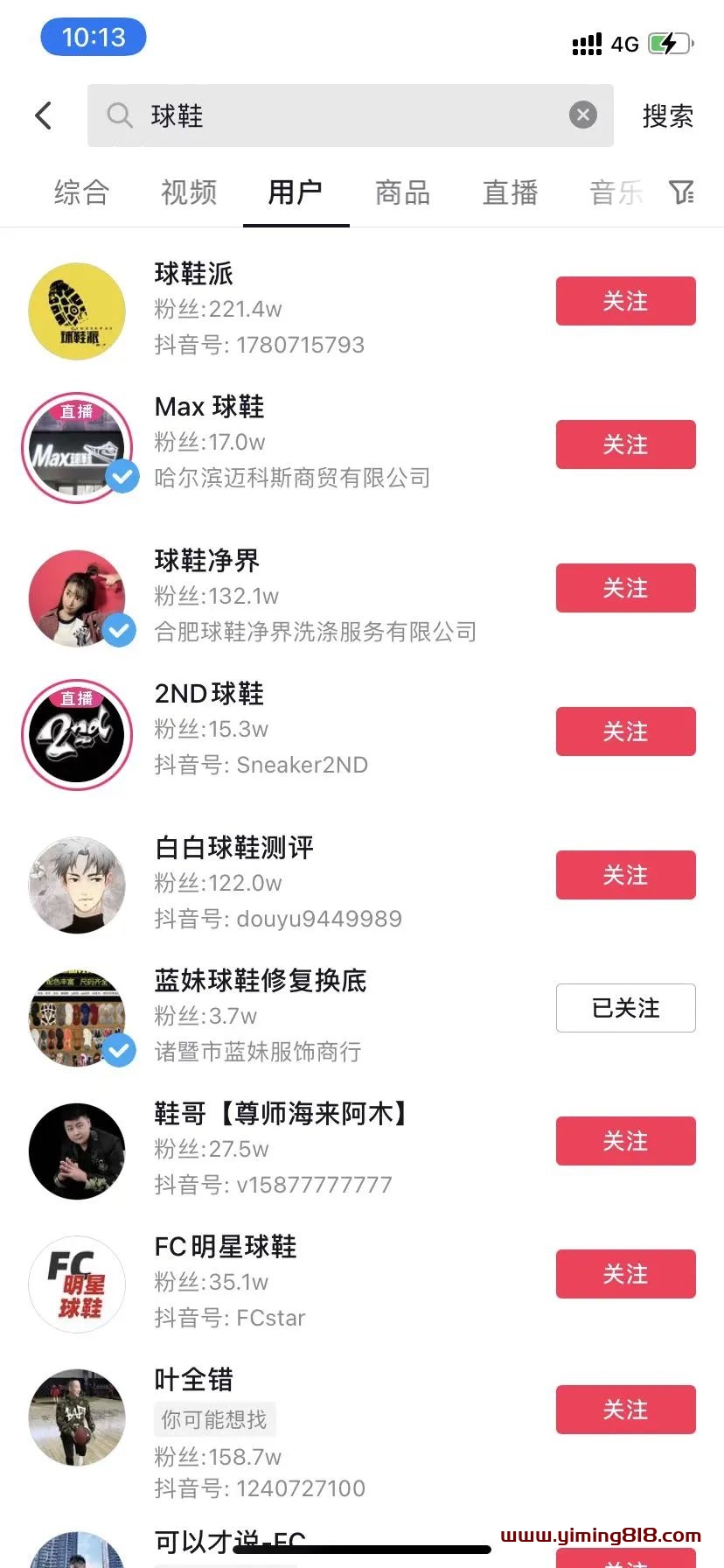This screenshot has height=1568, width=724.
Task: Select the 商品 tab
Action: click(x=403, y=192)
